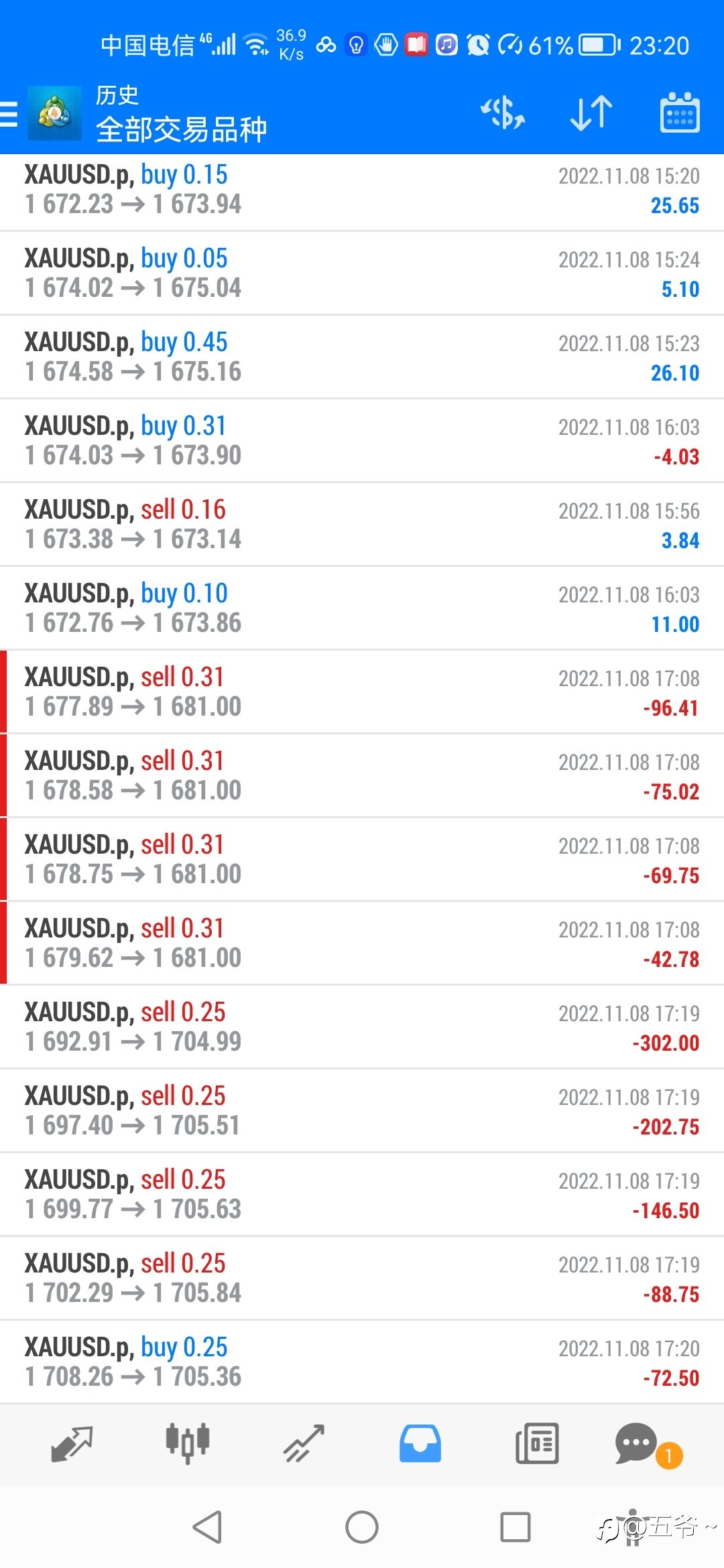
Task: Open the News tab
Action: (537, 1443)
